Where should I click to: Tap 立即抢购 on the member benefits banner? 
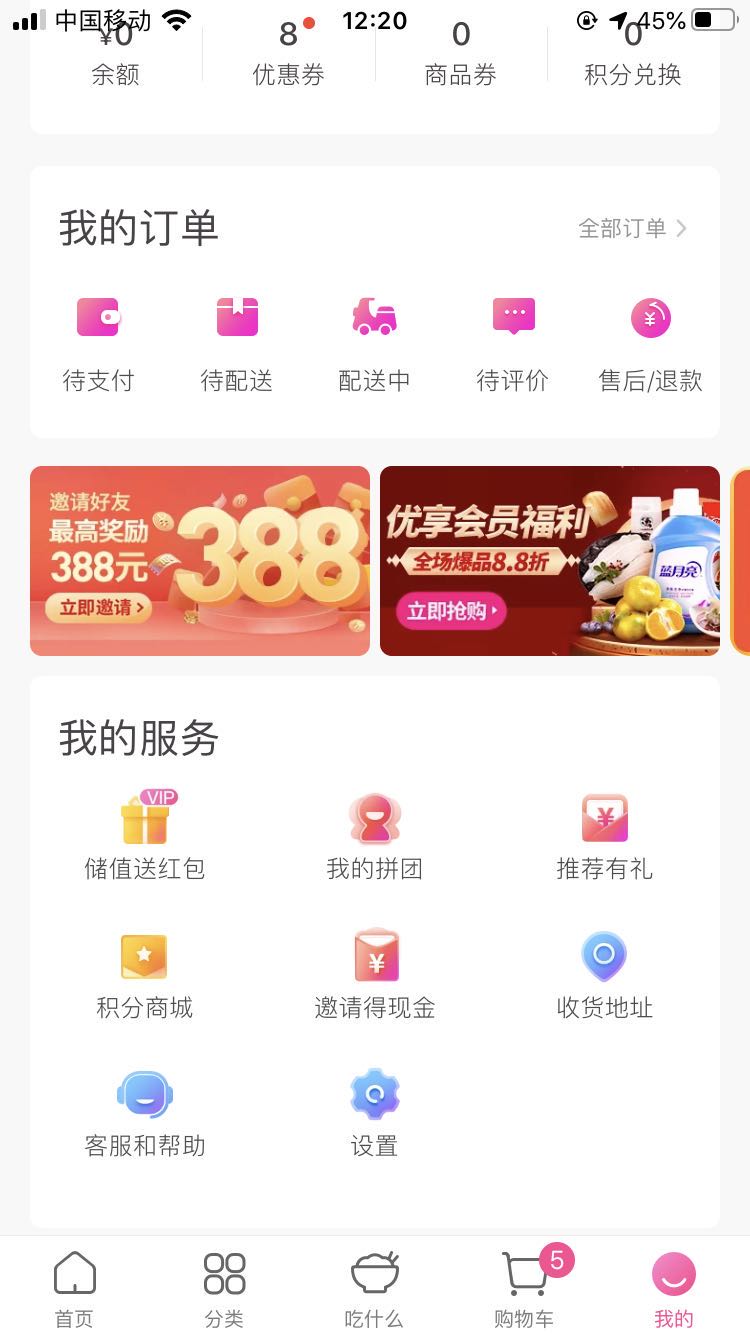[x=450, y=610]
